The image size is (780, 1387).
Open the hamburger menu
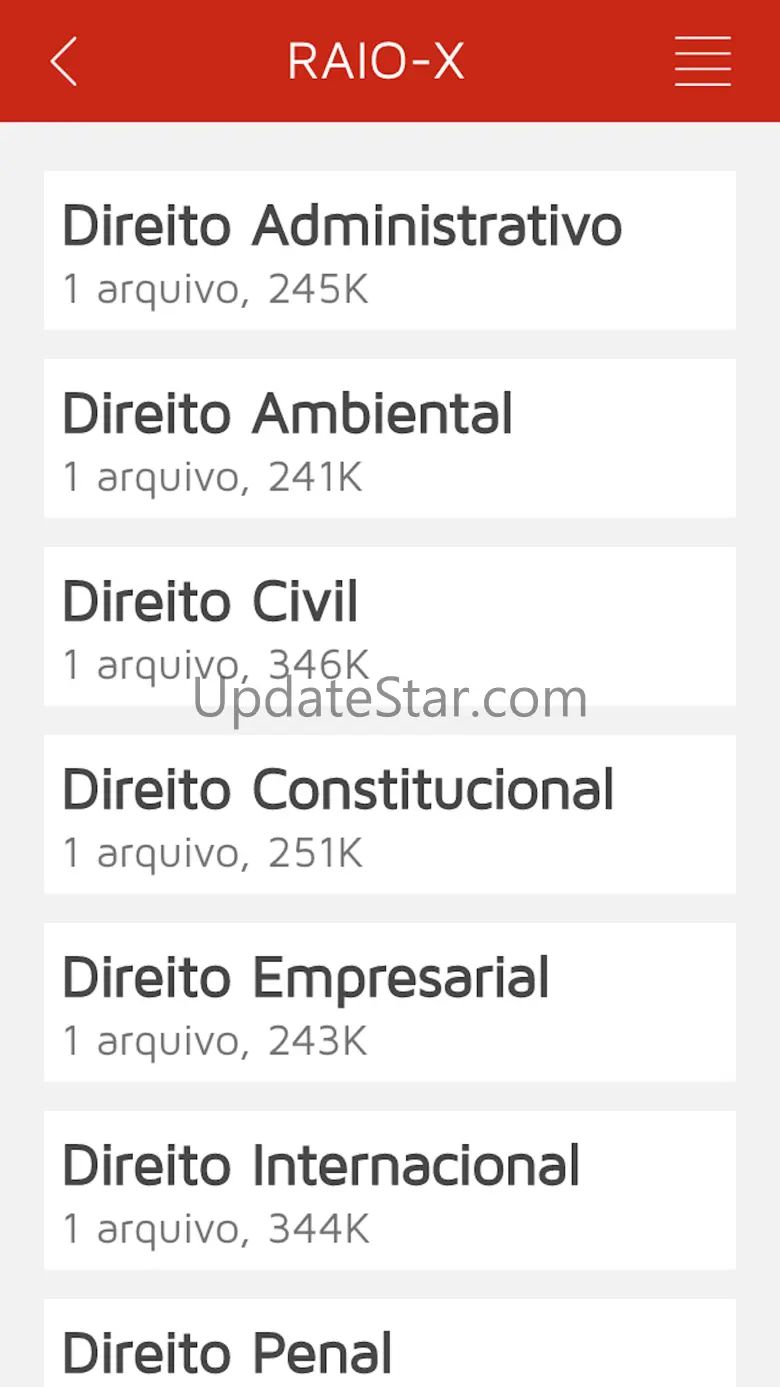pos(702,62)
